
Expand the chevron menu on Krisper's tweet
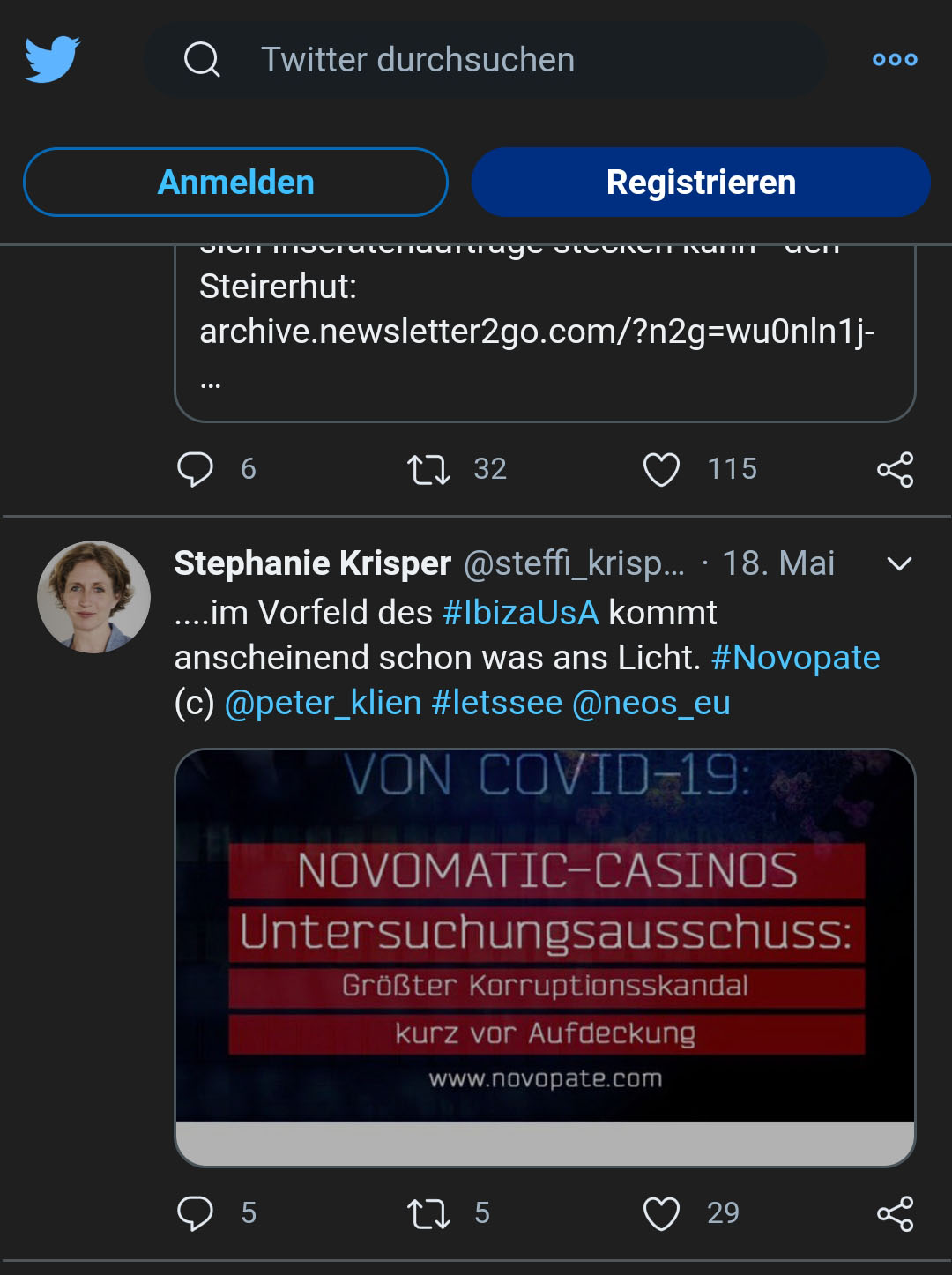[x=898, y=563]
